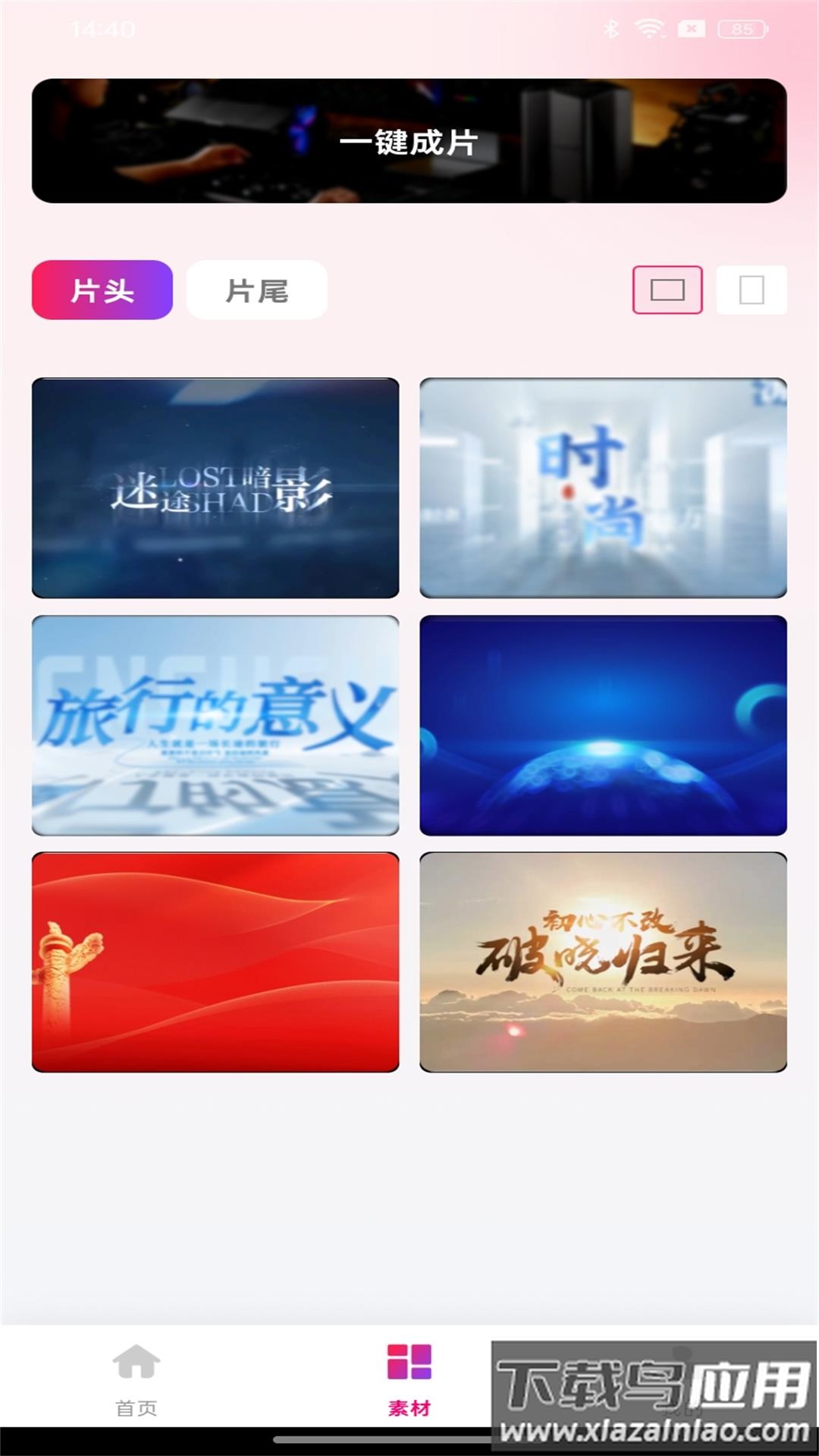Open the red wave template
The width and height of the screenshot is (819, 1456).
coord(215,962)
